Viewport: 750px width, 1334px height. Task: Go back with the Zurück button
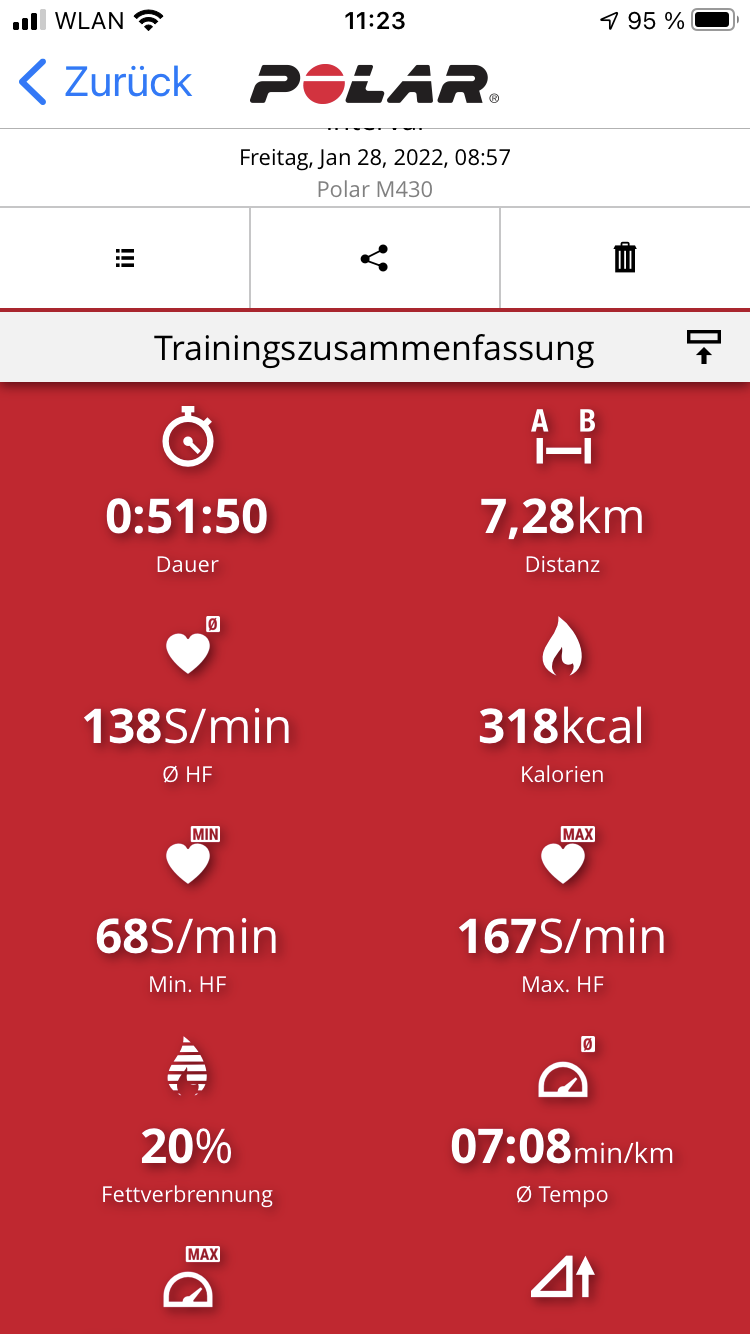click(106, 82)
